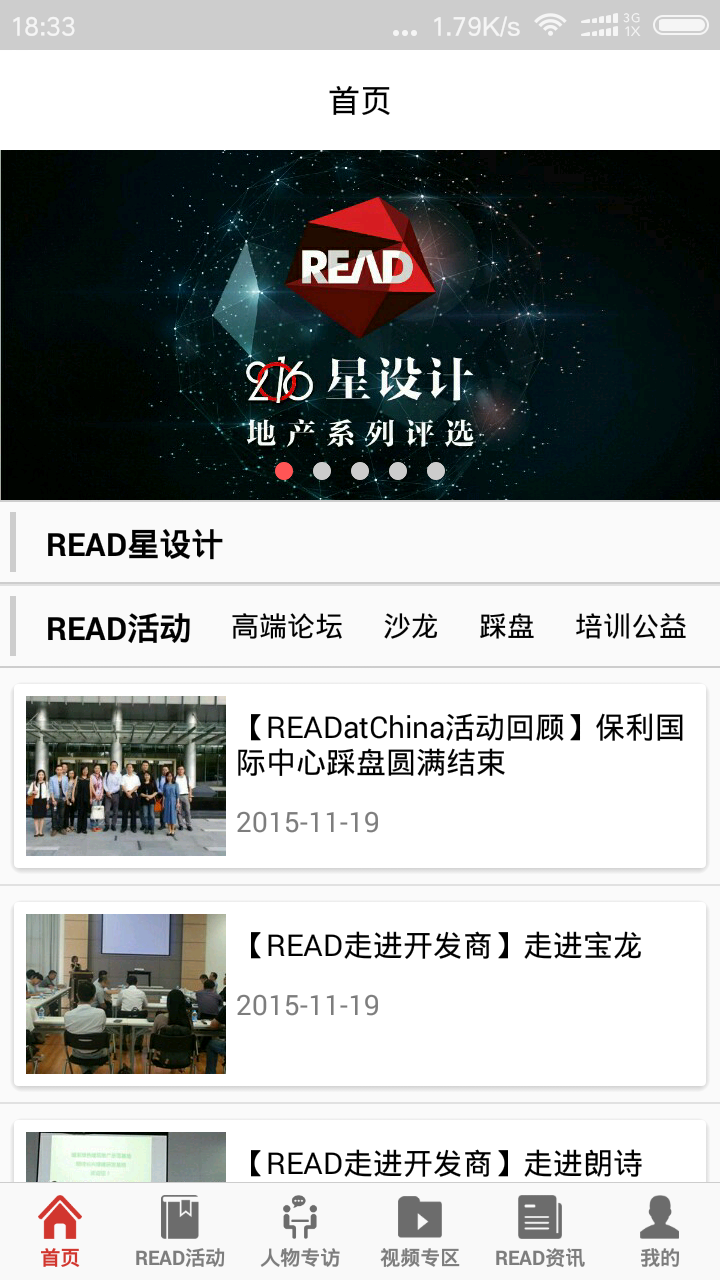Image resolution: width=720 pixels, height=1280 pixels.
Task: Select the 高端论坛 filter tab
Action: (289, 627)
